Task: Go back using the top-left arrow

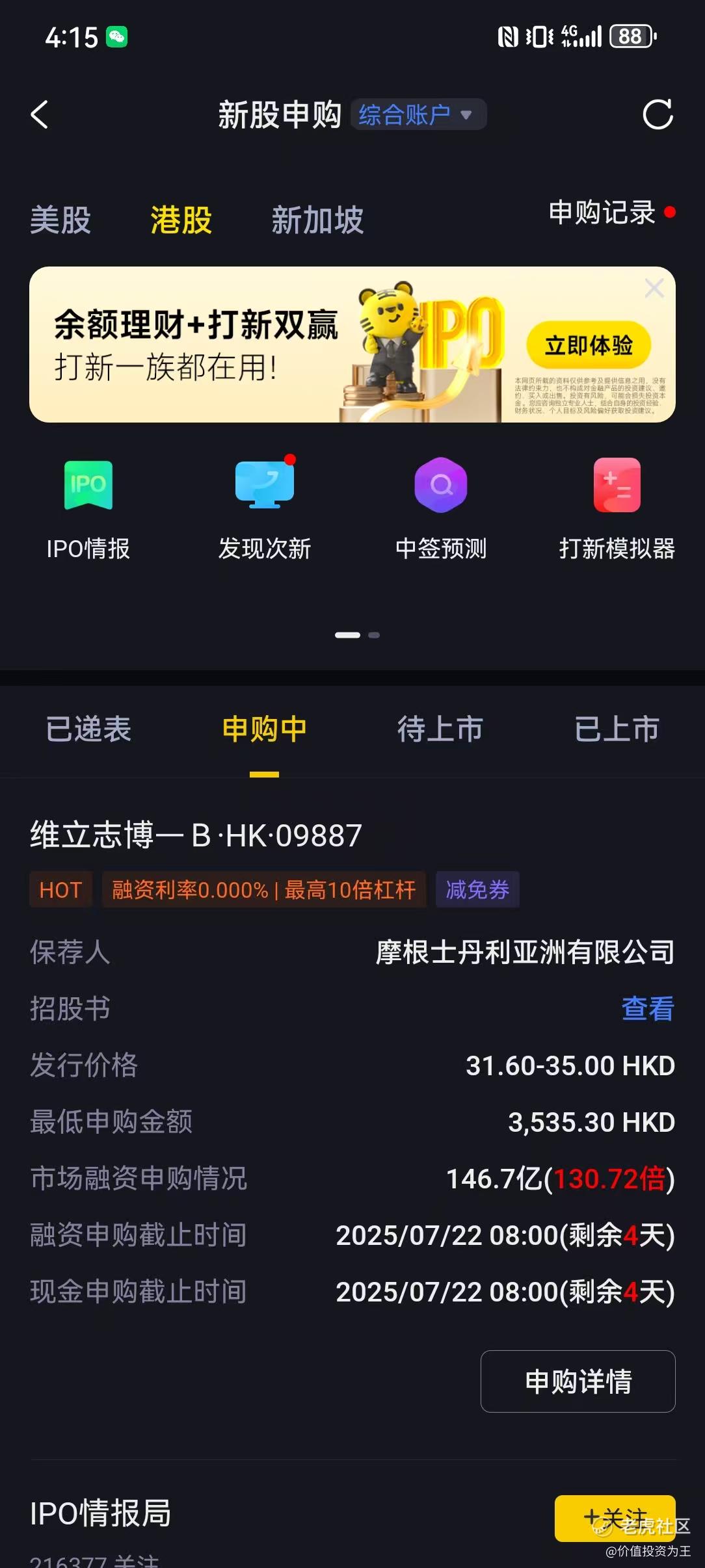Action: (40, 115)
